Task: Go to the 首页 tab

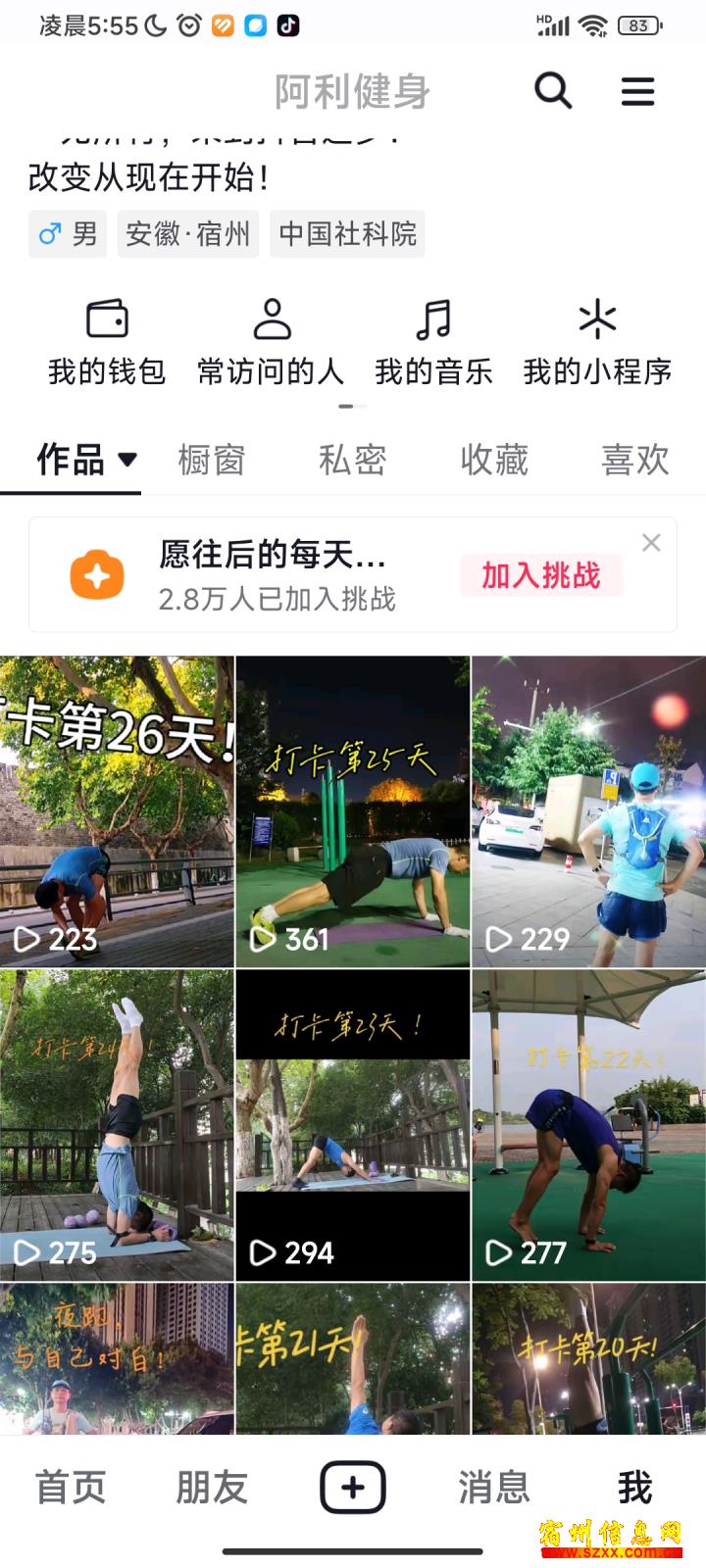Action: pyautogui.click(x=71, y=1488)
